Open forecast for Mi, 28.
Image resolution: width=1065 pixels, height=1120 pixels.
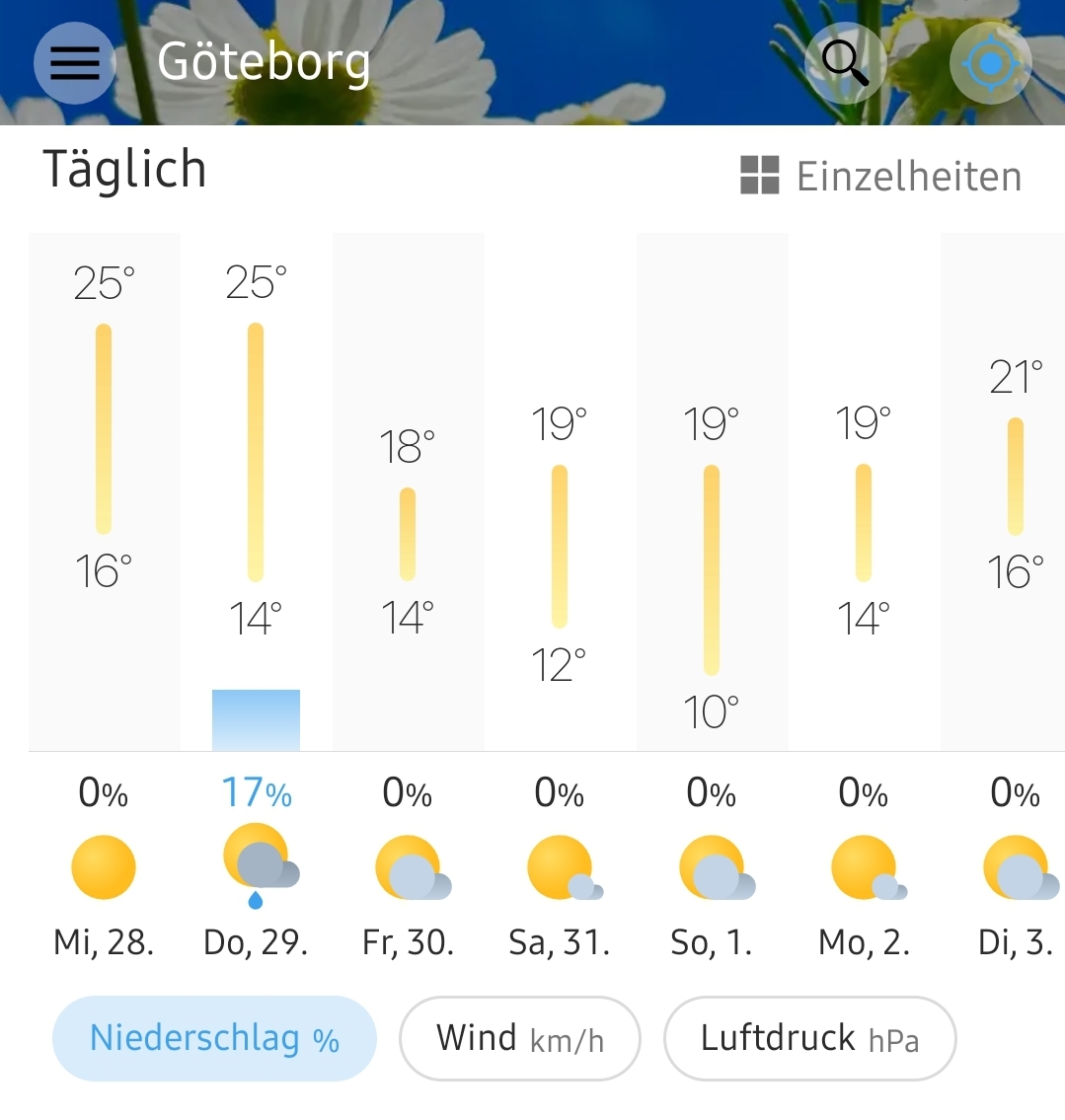point(104,592)
